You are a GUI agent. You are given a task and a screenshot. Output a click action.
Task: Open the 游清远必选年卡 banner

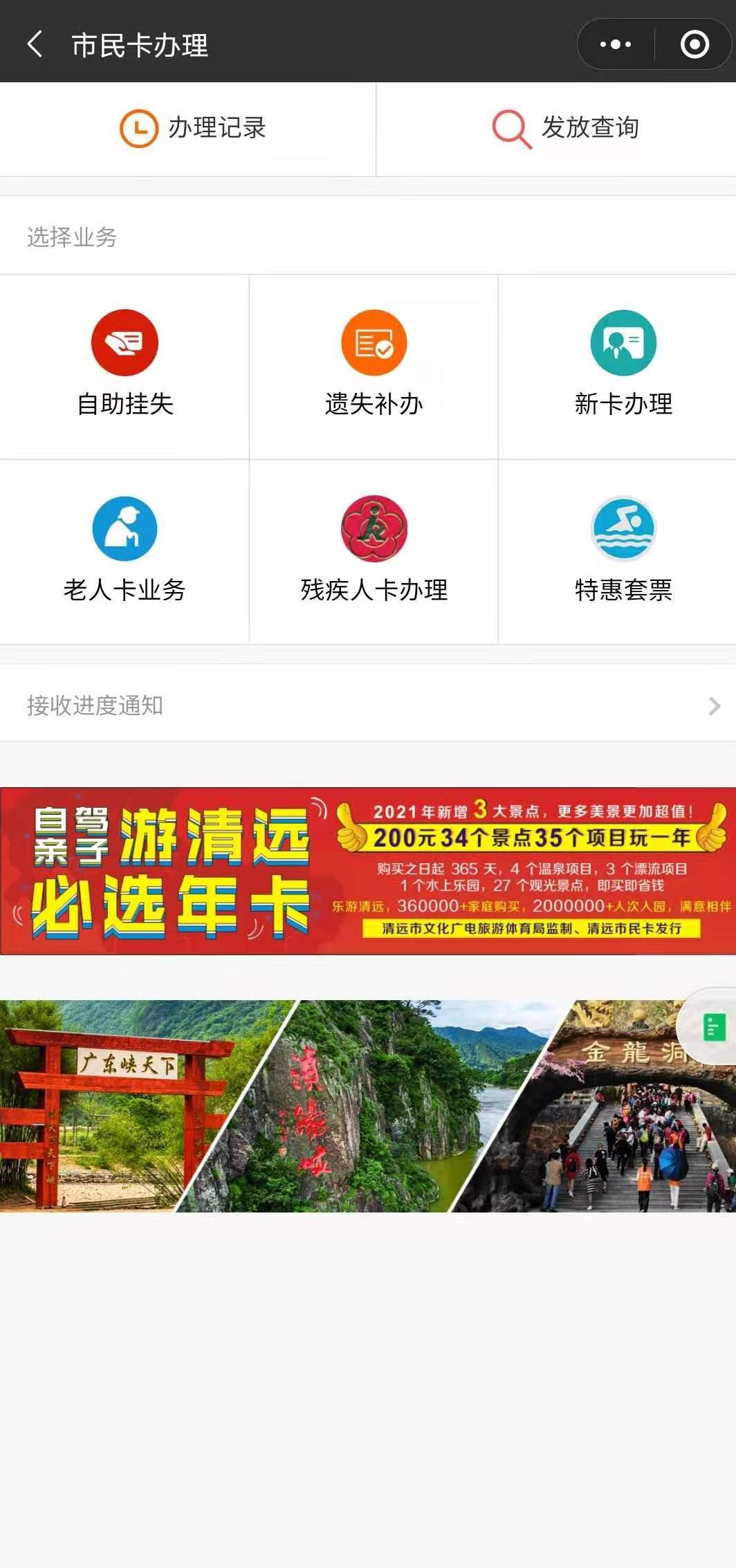point(368,871)
